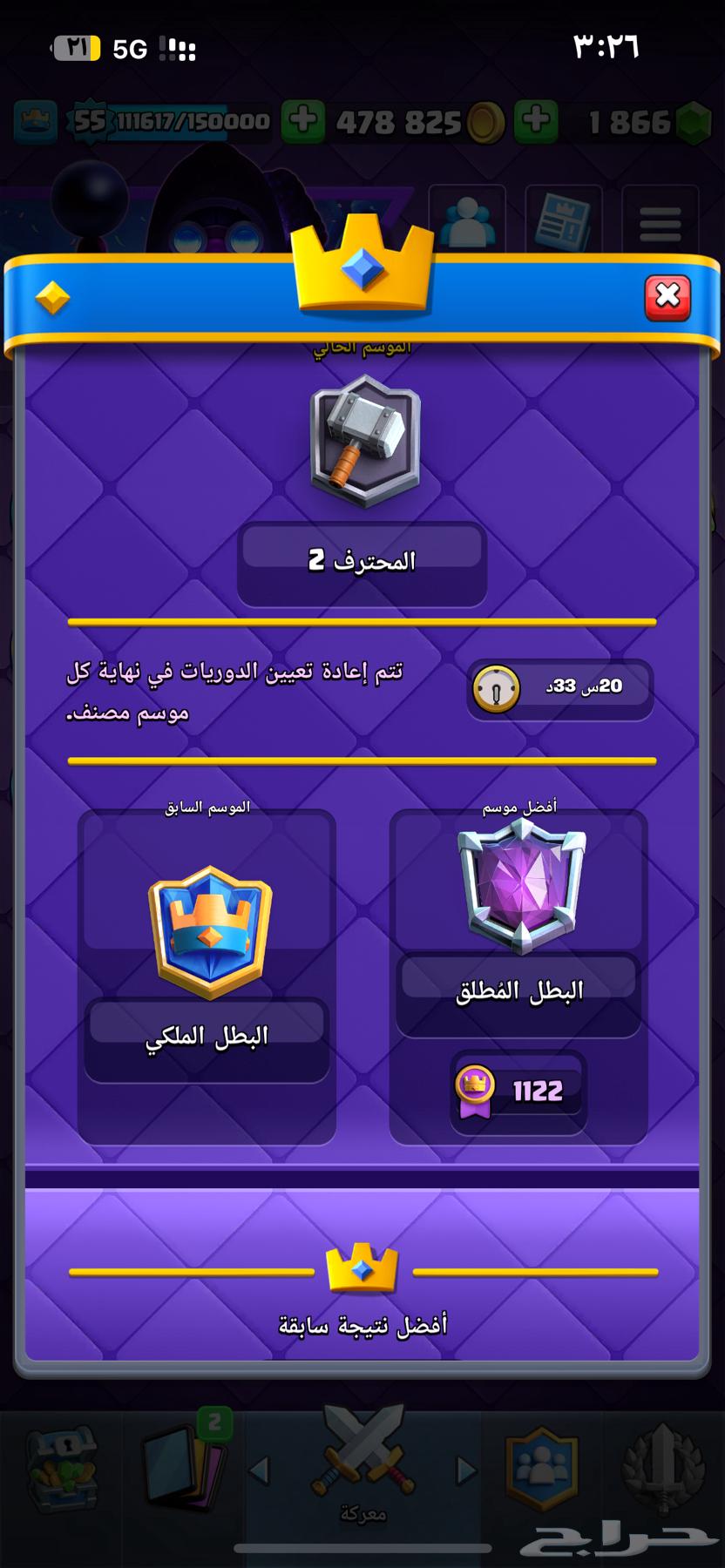This screenshot has height=1568, width=725.
Task: Tap the season timer showing 20س33د
Action: tap(559, 688)
